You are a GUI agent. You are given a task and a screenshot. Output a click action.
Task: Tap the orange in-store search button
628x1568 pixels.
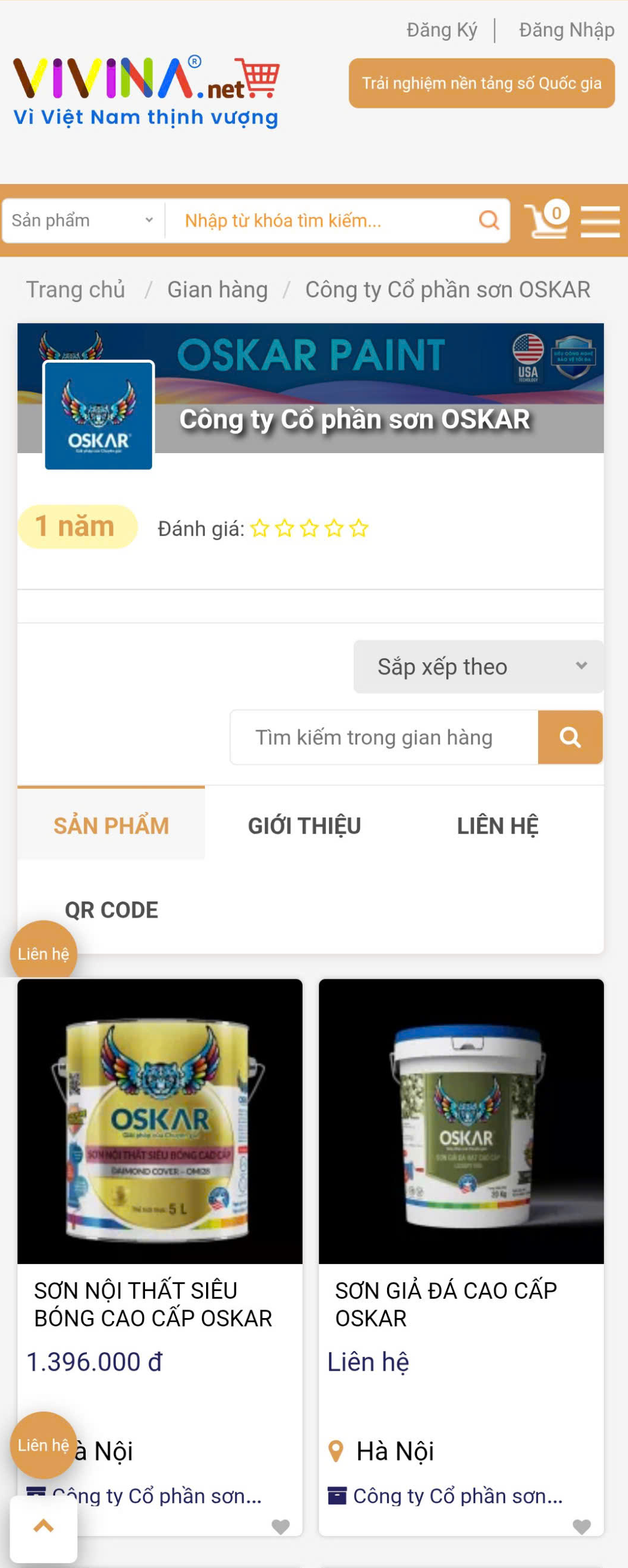[570, 737]
